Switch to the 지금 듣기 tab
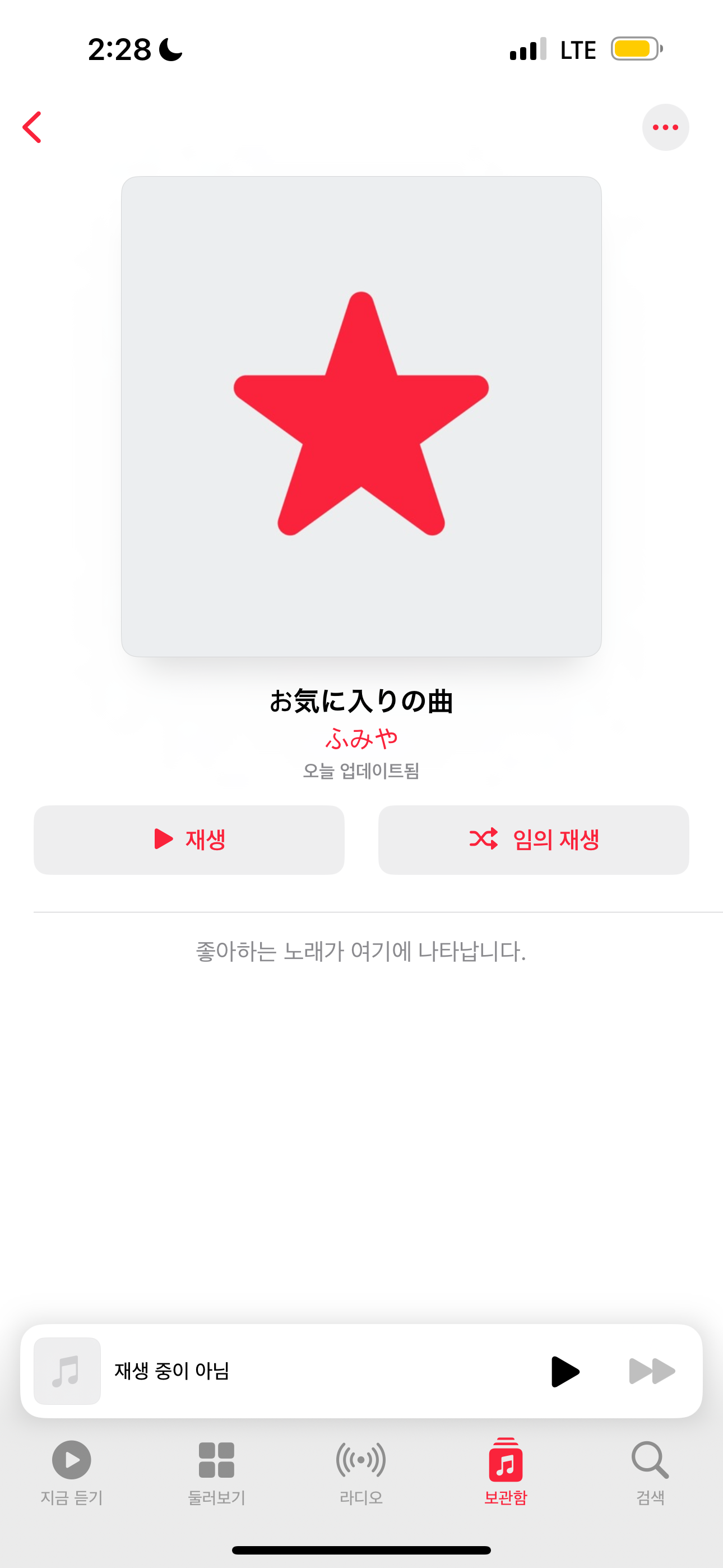 point(72,1470)
